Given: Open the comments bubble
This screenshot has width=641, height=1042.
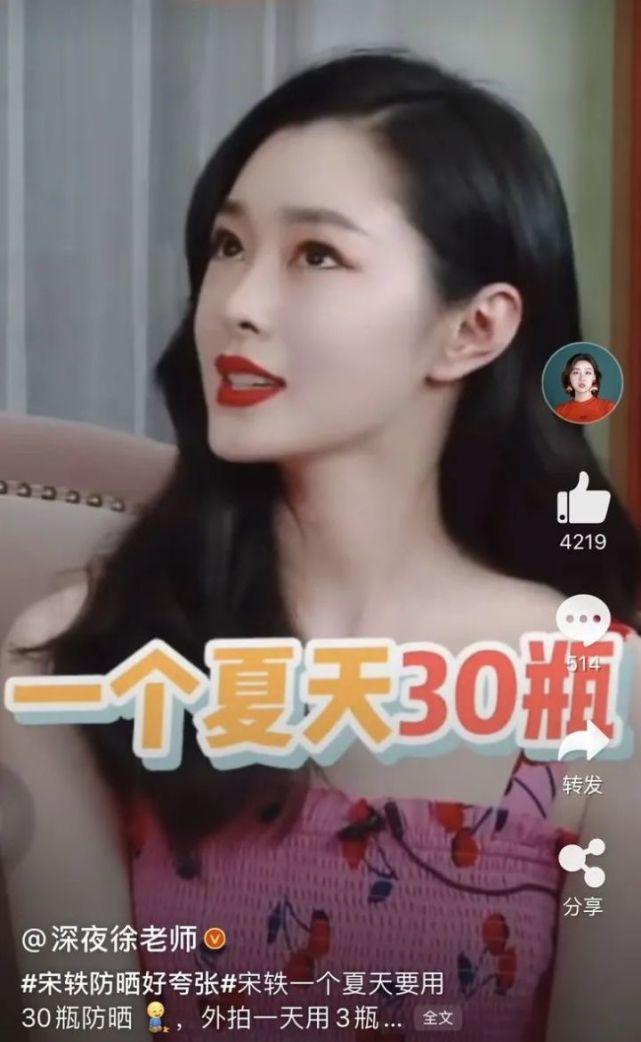Looking at the screenshot, I should (582, 620).
